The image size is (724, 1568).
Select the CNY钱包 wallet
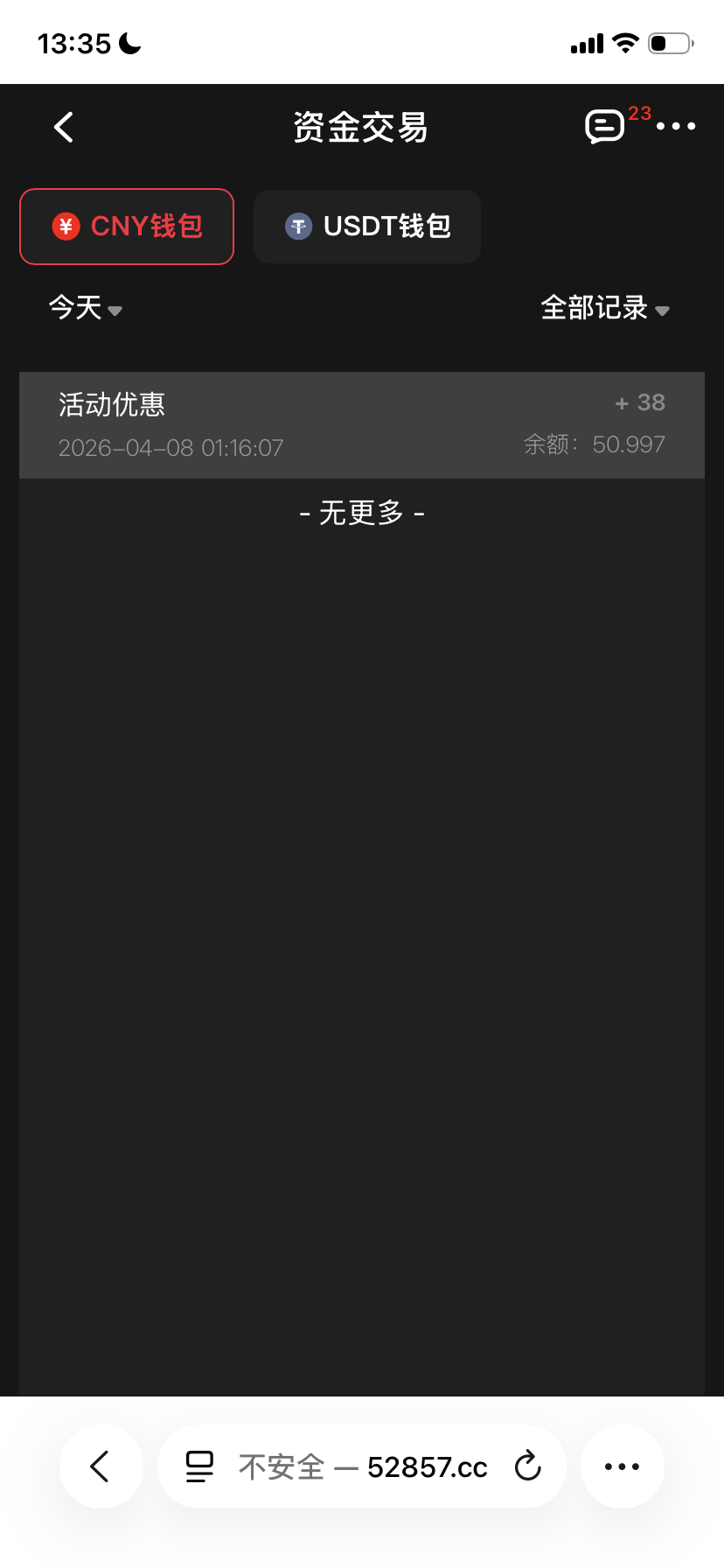[x=126, y=226]
